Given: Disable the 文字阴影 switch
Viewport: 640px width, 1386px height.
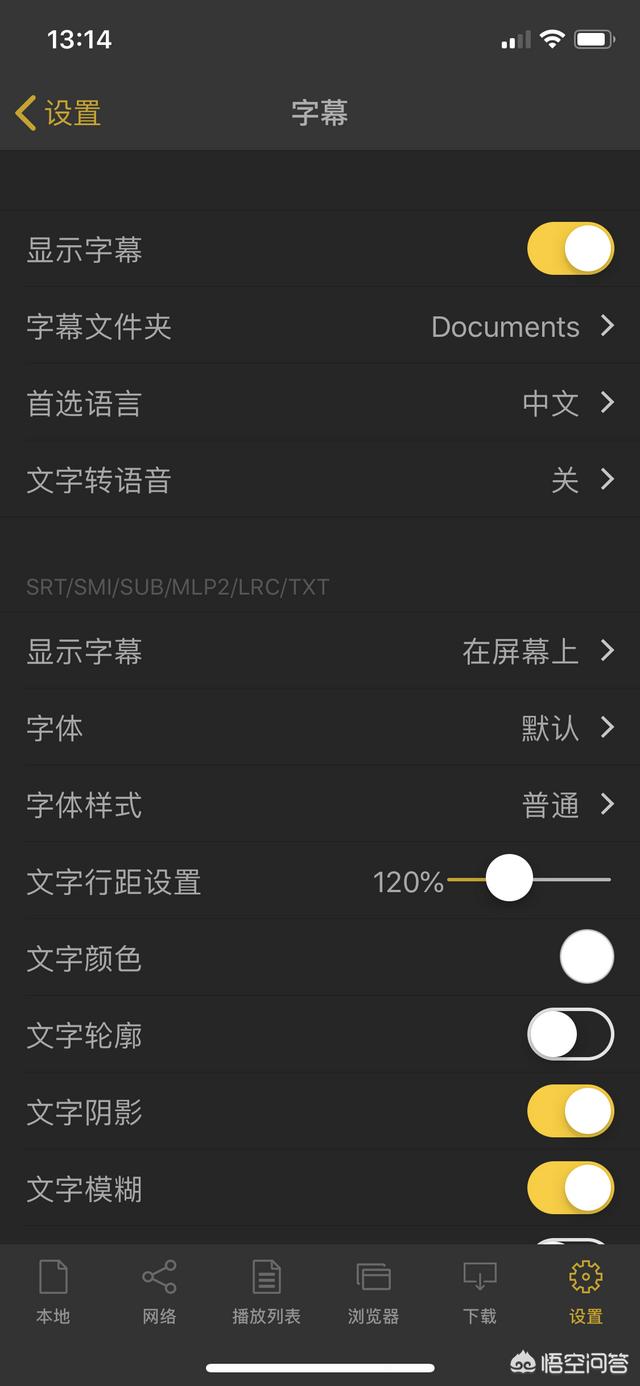Looking at the screenshot, I should [x=570, y=1111].
